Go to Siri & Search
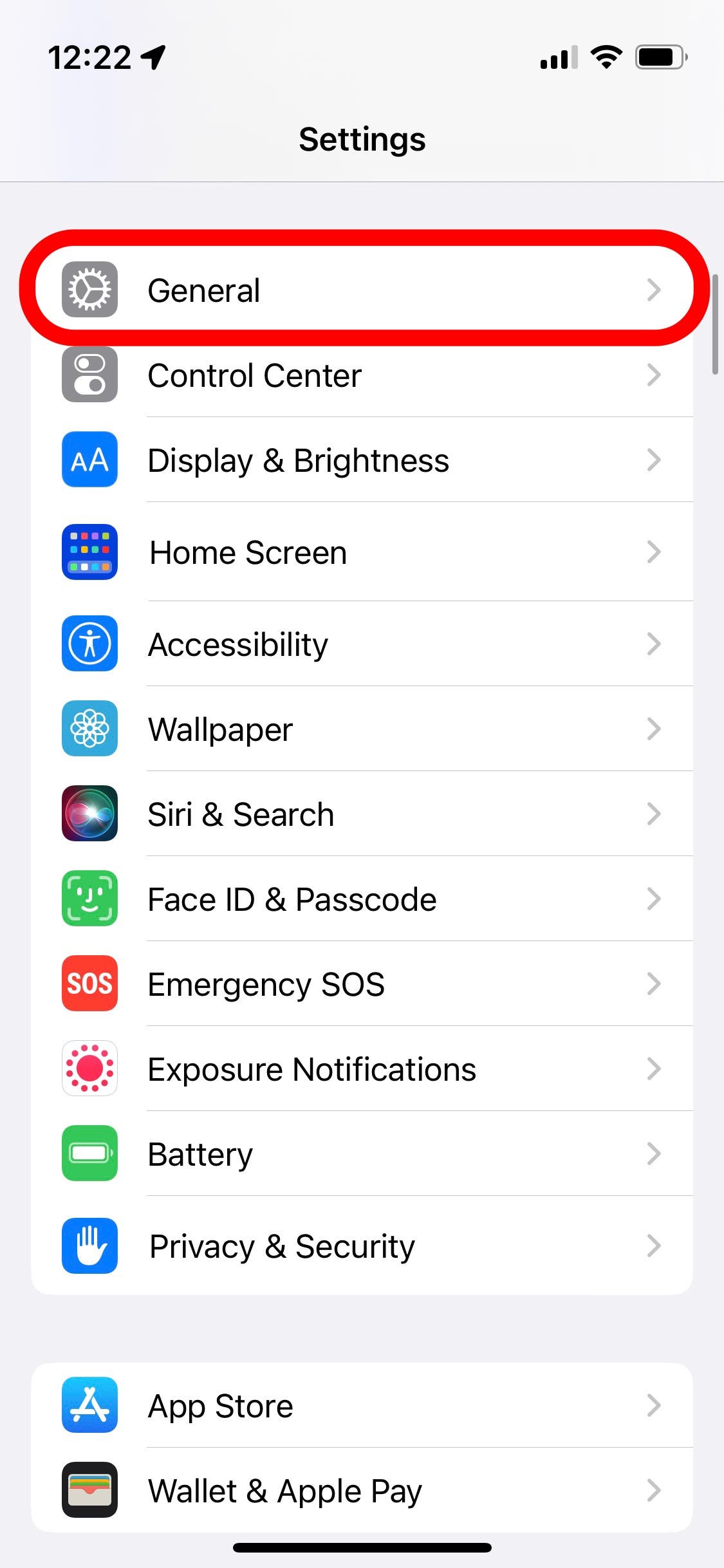 coord(360,814)
